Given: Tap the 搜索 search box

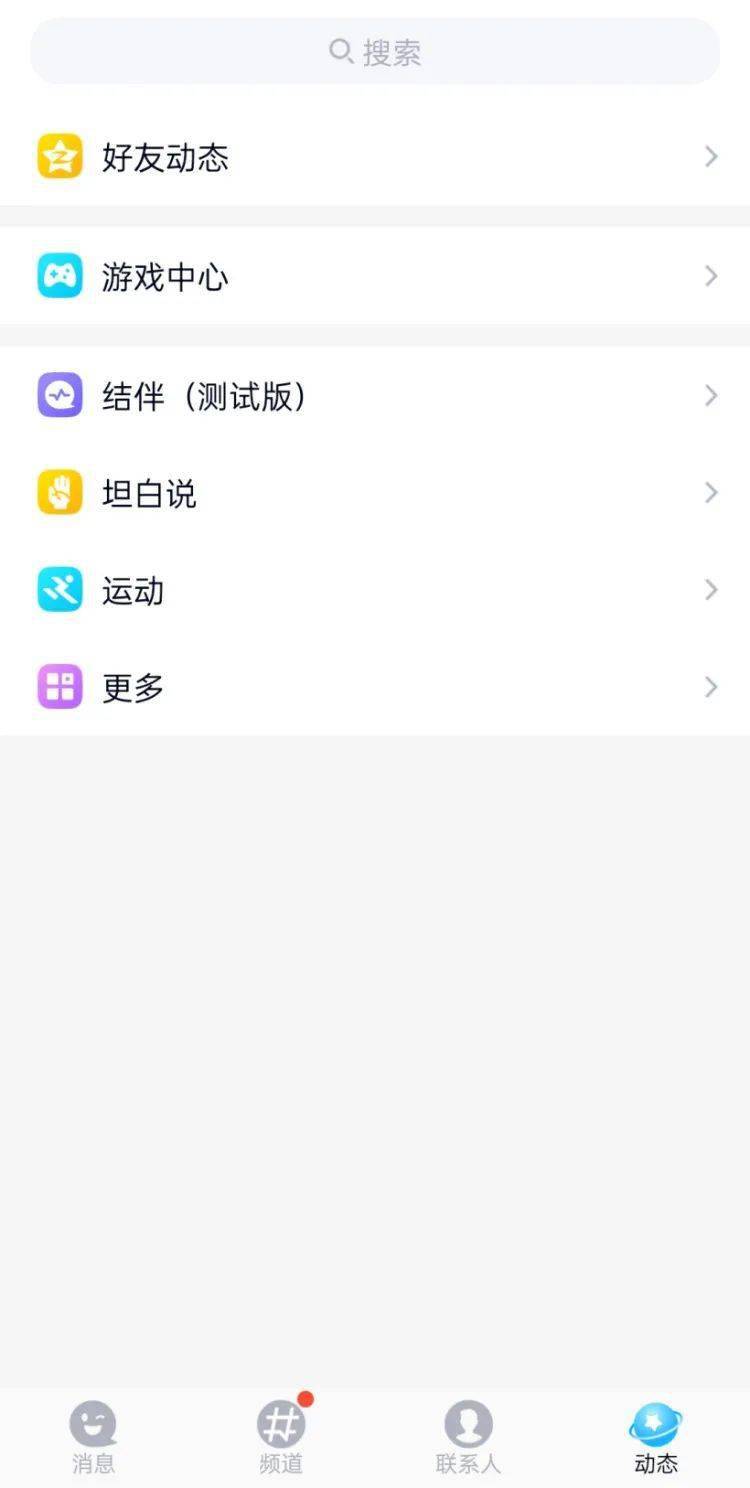Looking at the screenshot, I should click(375, 51).
